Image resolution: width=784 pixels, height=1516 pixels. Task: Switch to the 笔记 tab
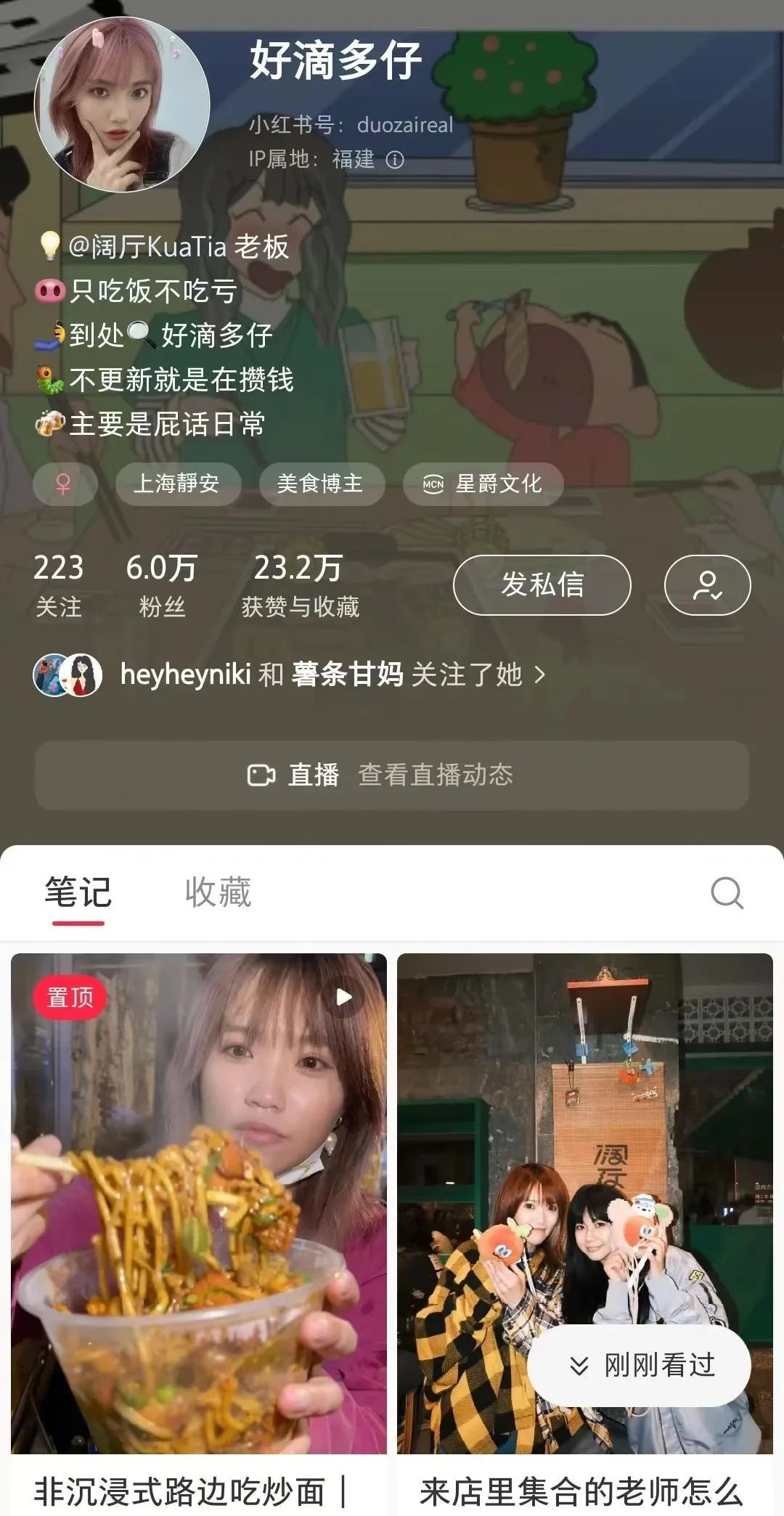78,892
